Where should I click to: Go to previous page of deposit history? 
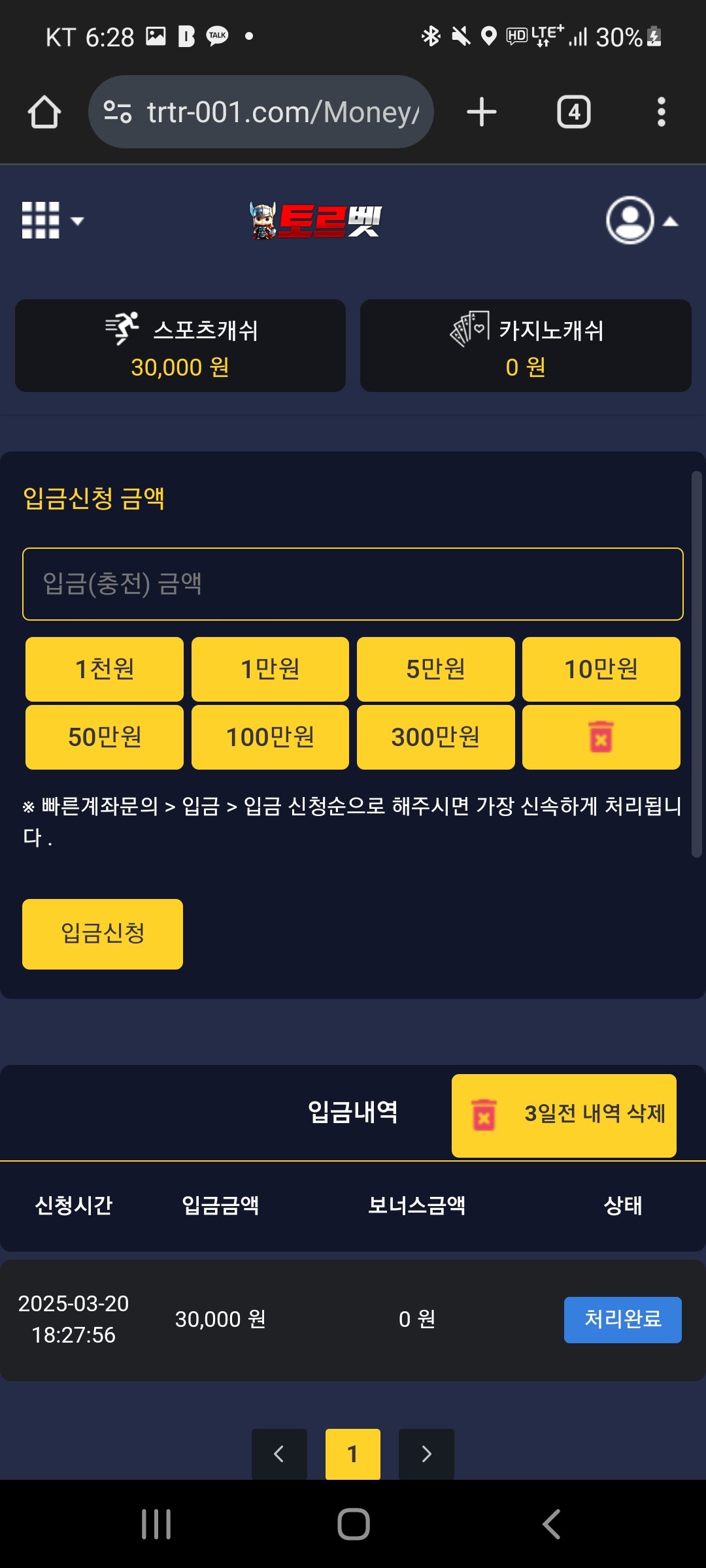point(279,1454)
